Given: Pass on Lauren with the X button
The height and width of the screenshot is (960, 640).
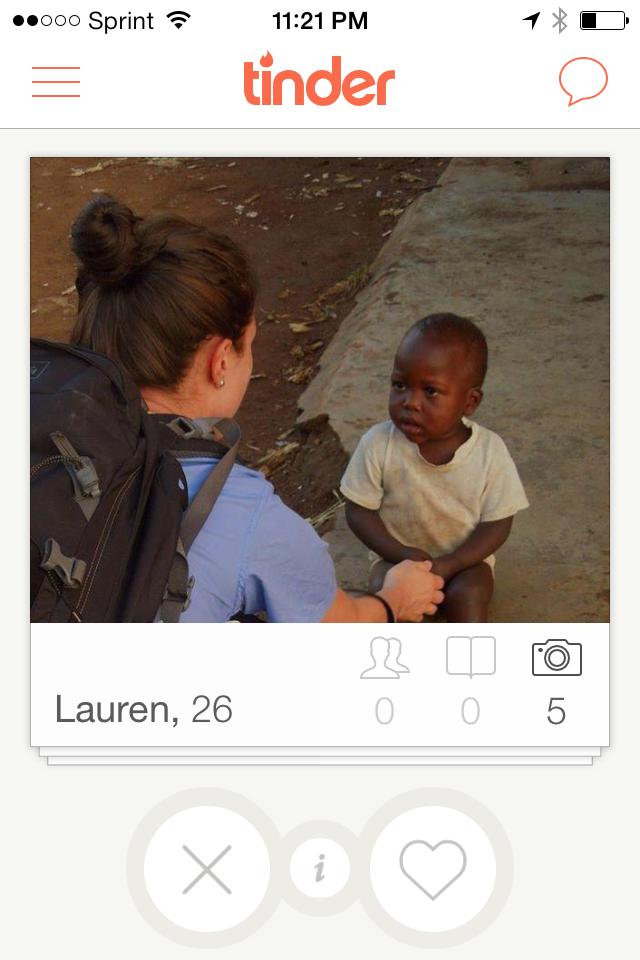Looking at the screenshot, I should pos(207,869).
